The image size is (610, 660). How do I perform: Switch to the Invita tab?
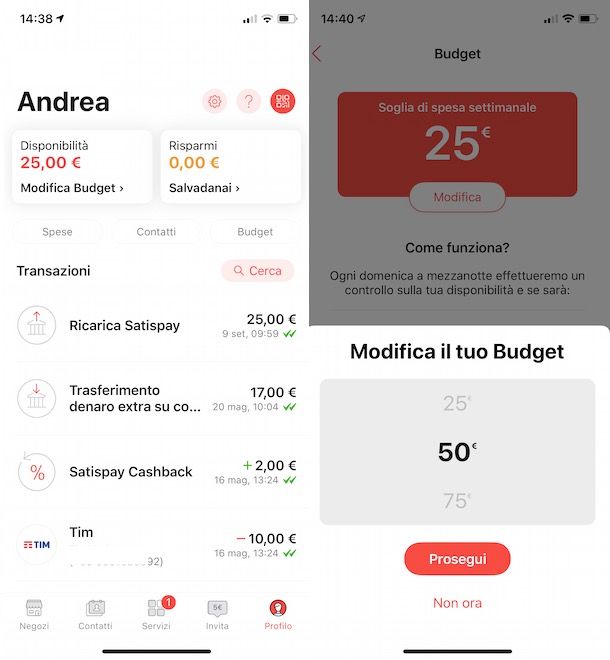click(x=217, y=614)
